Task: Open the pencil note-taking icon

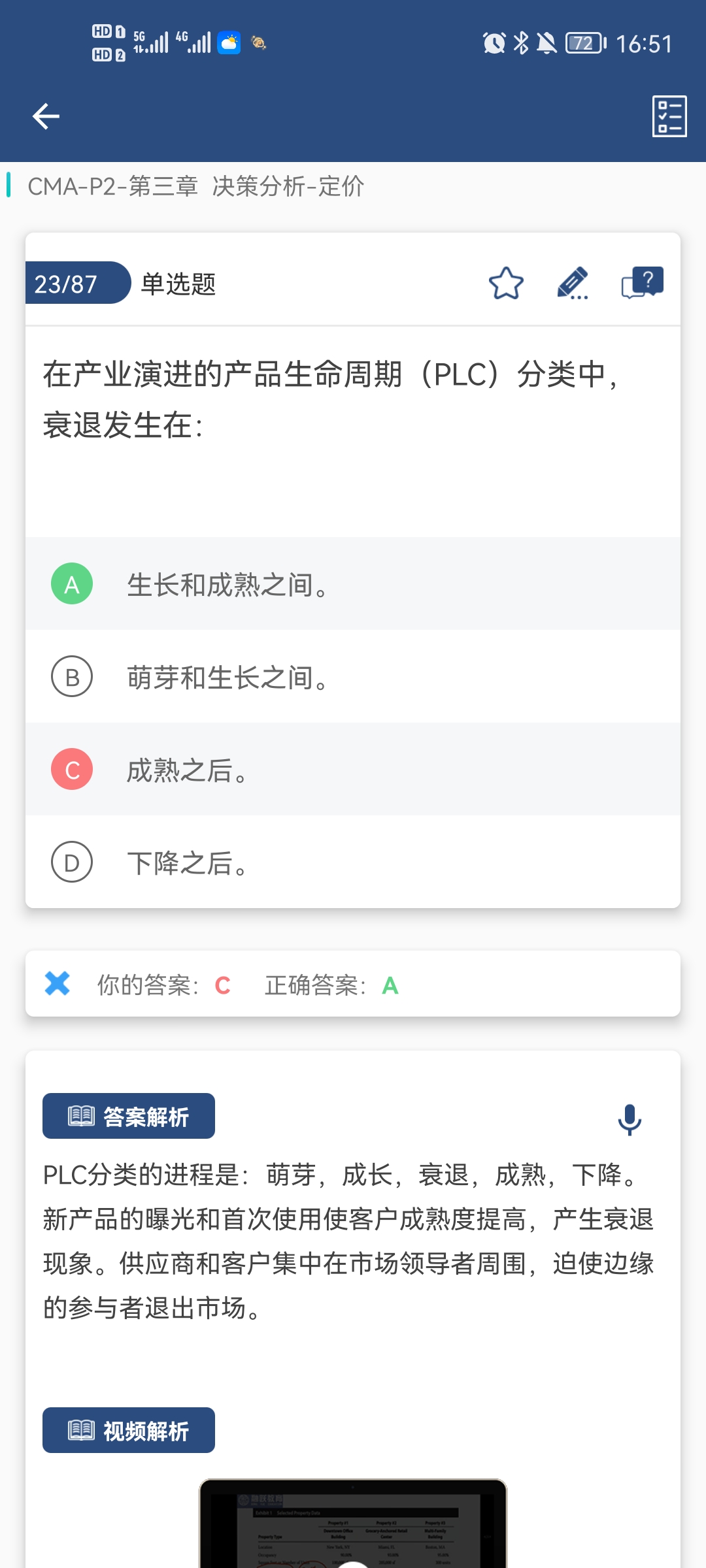Action: click(x=573, y=283)
